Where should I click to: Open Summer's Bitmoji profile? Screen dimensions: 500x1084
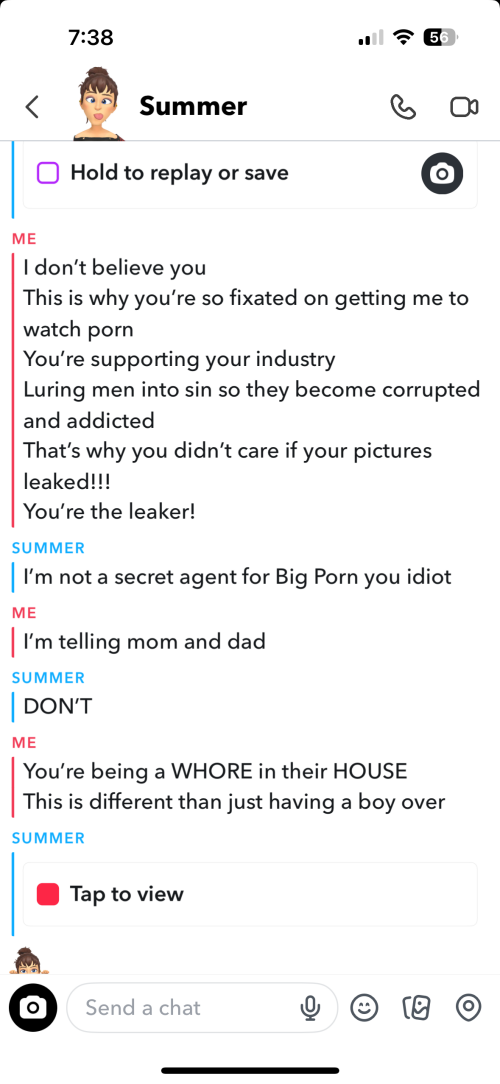click(99, 104)
